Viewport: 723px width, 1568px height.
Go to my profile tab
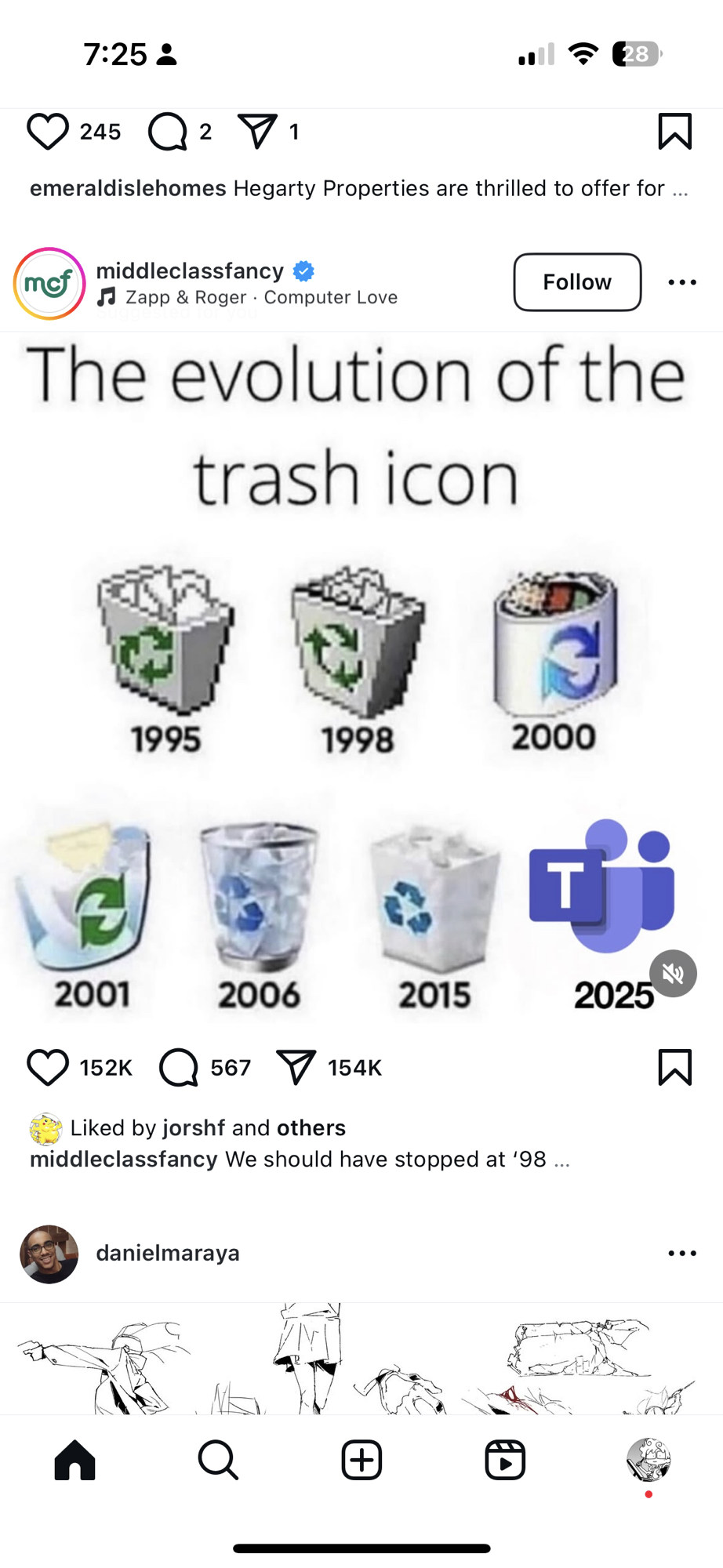point(648,1460)
